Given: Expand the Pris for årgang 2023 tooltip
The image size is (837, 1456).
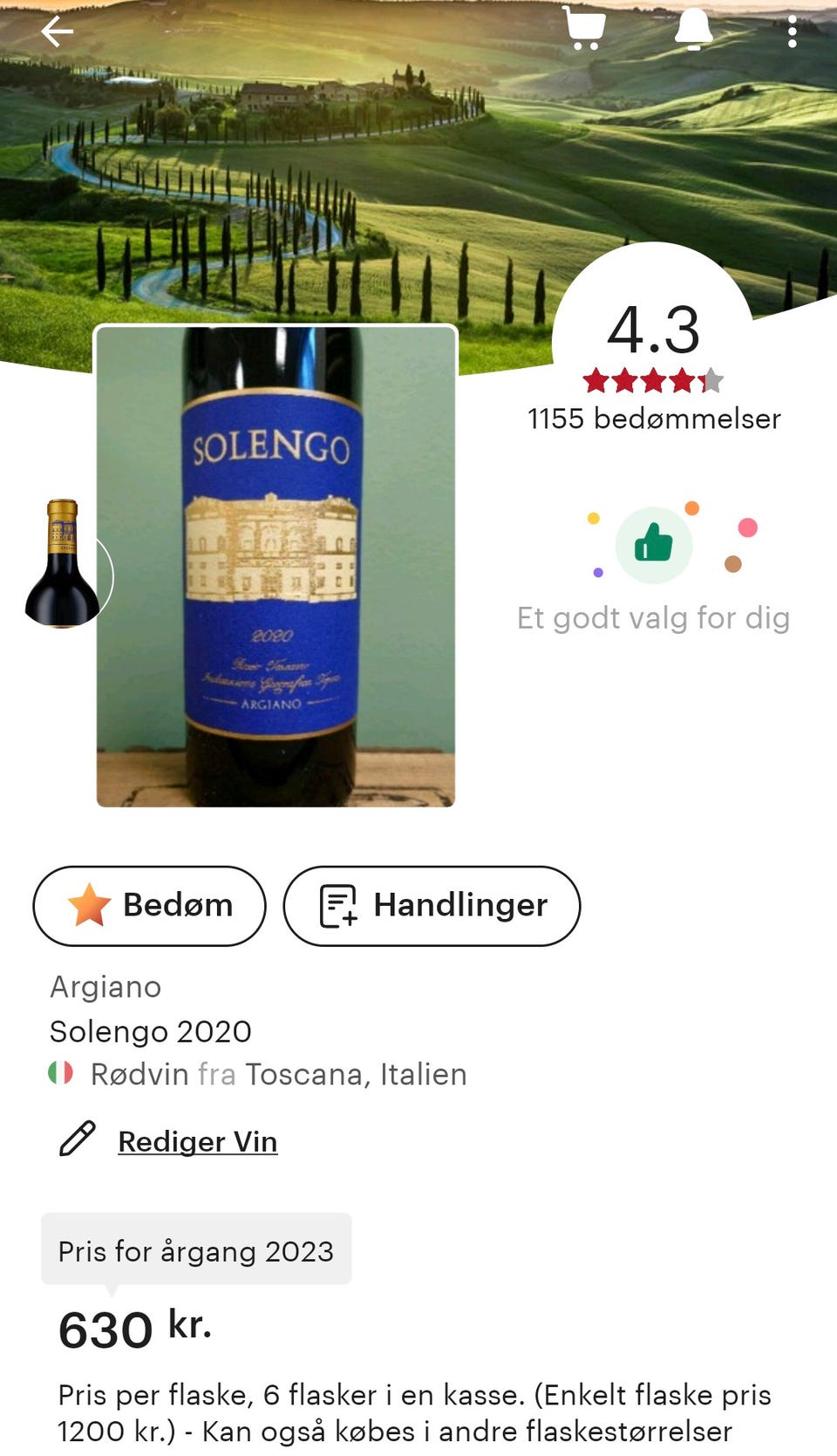Looking at the screenshot, I should click(195, 1250).
